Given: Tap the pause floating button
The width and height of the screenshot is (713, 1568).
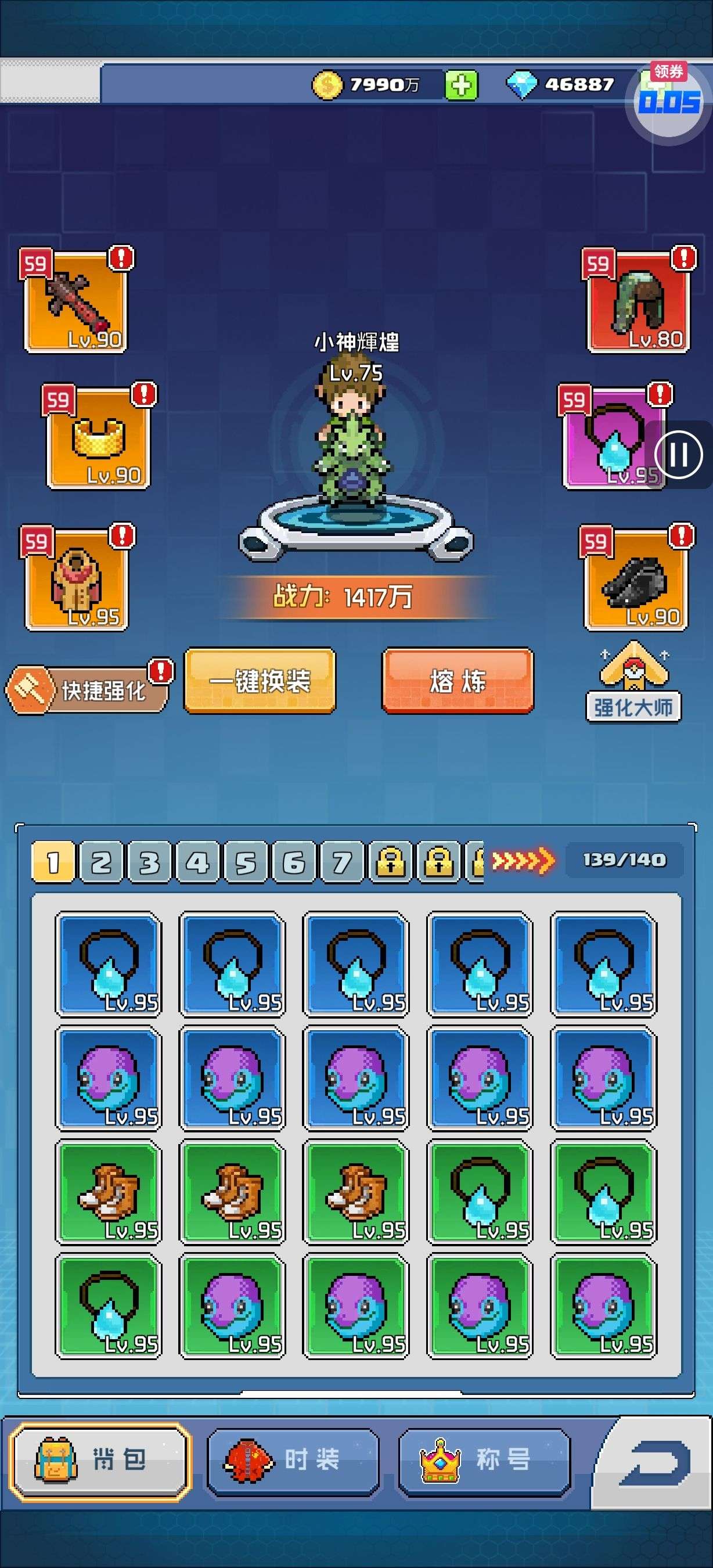Looking at the screenshot, I should click(678, 455).
